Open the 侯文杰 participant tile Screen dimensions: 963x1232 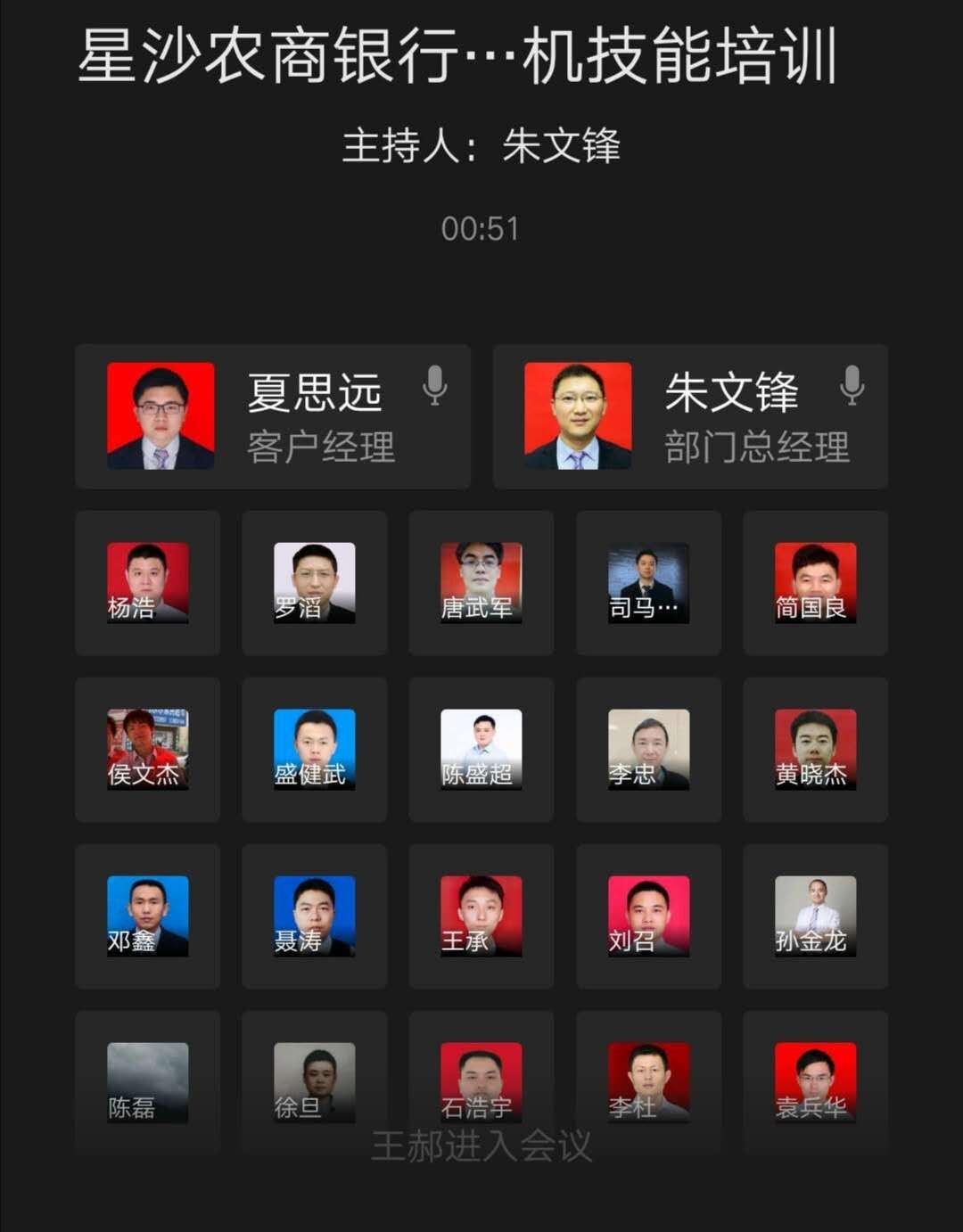coord(147,750)
